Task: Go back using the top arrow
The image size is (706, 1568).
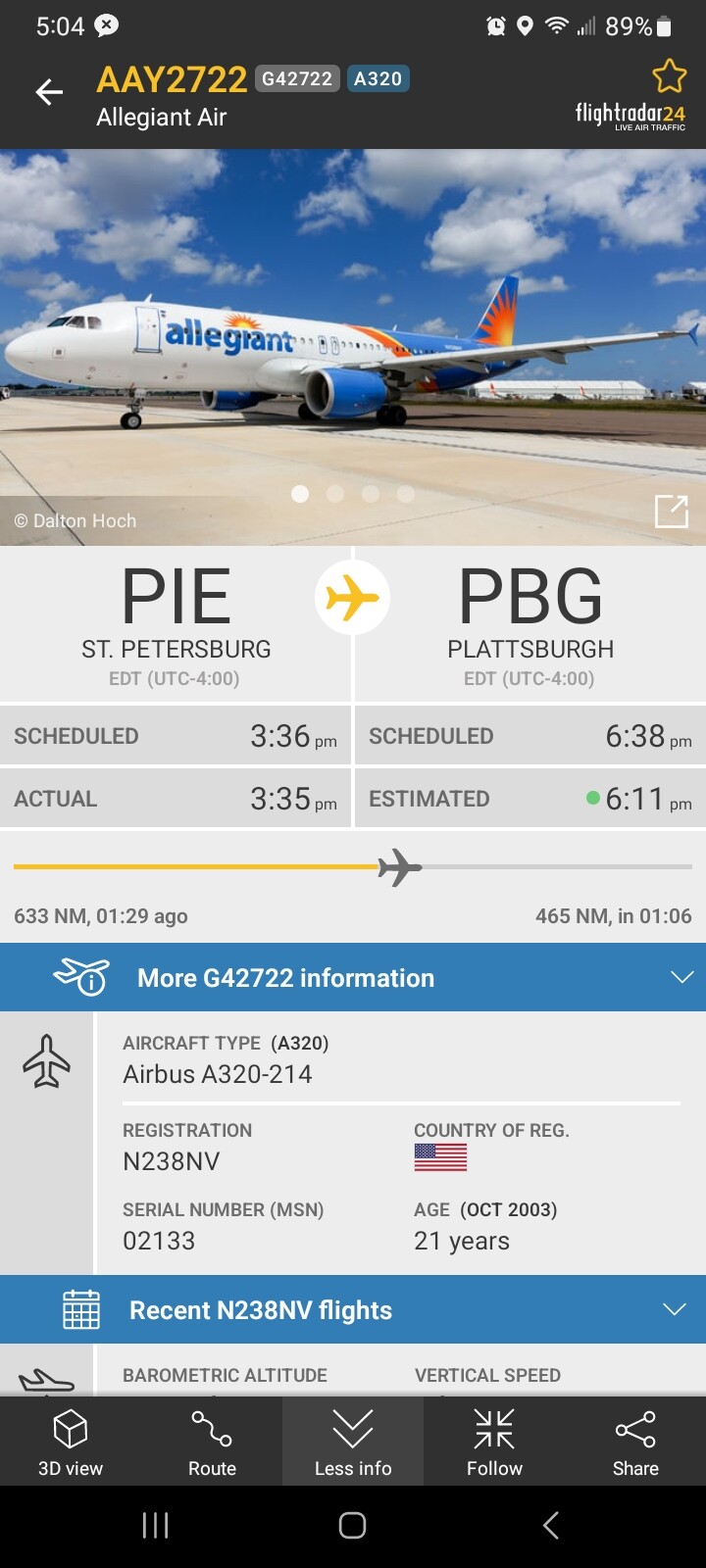Action: (49, 92)
